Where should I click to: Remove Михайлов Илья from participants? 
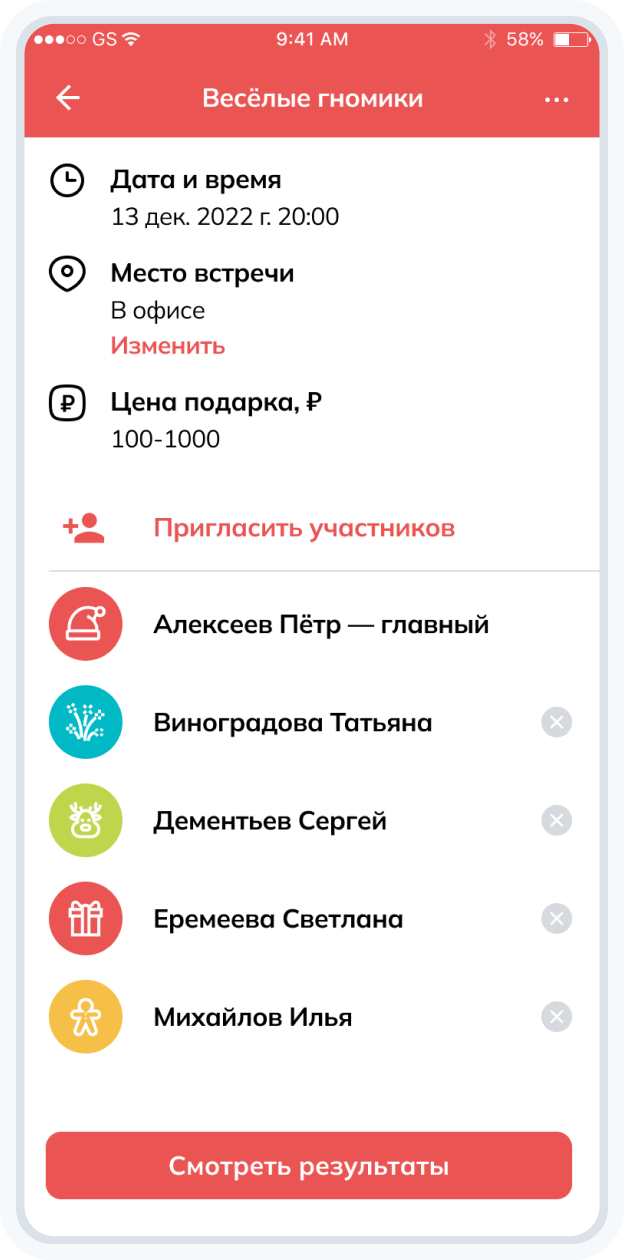click(557, 1018)
